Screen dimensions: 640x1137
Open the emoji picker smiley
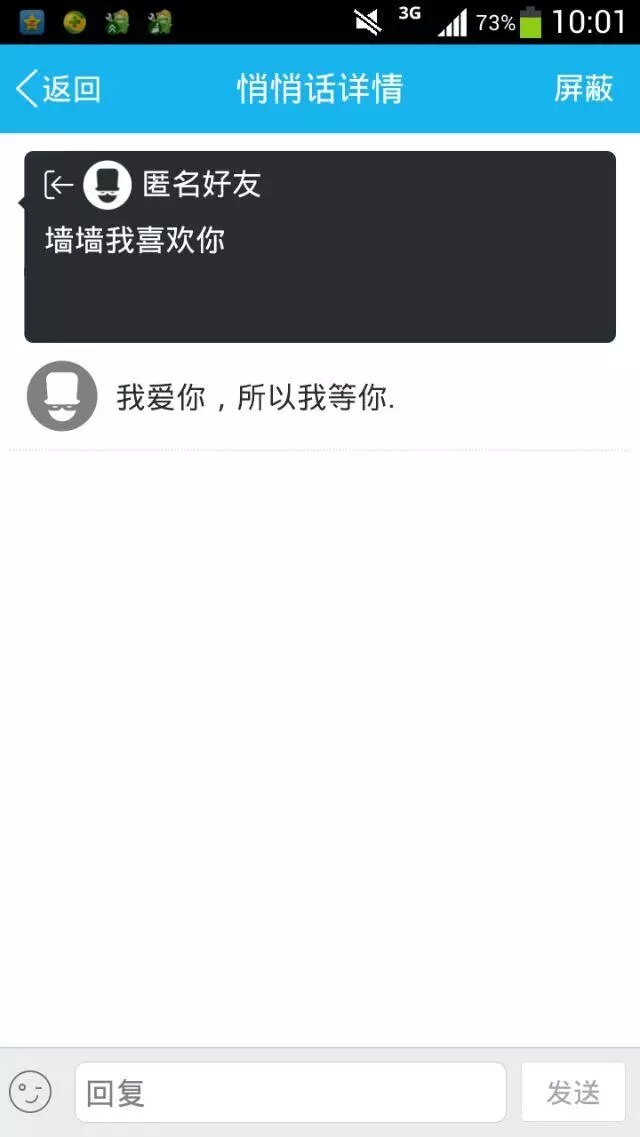point(30,1092)
